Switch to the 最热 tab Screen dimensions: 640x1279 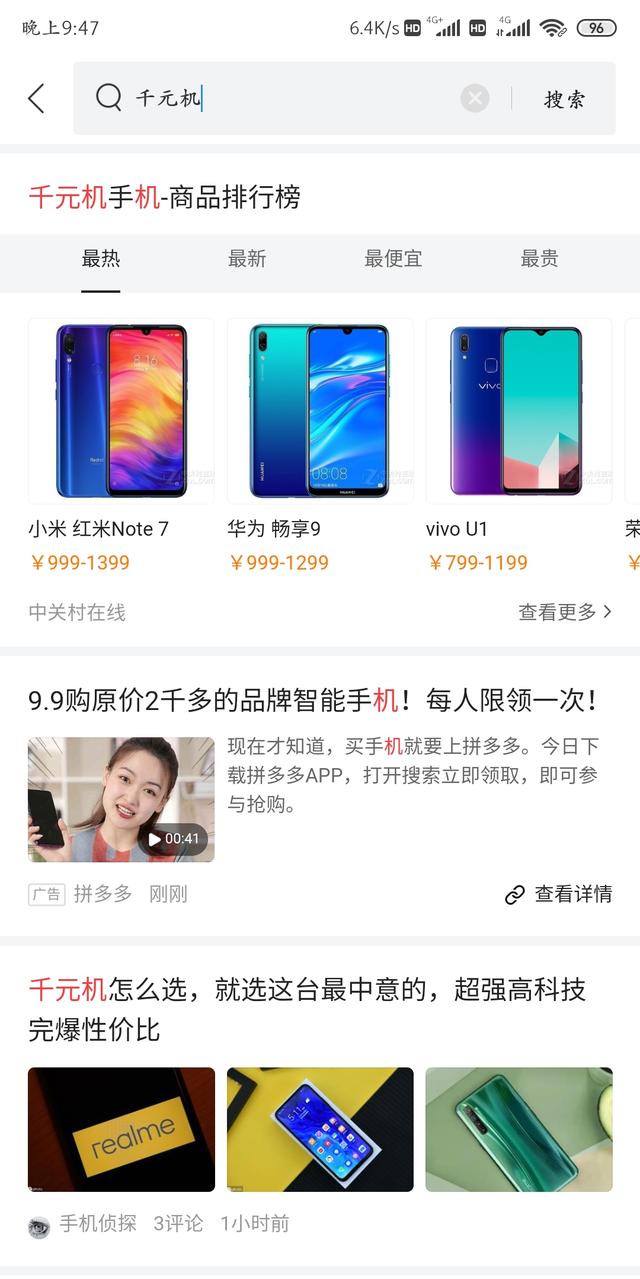coord(101,259)
